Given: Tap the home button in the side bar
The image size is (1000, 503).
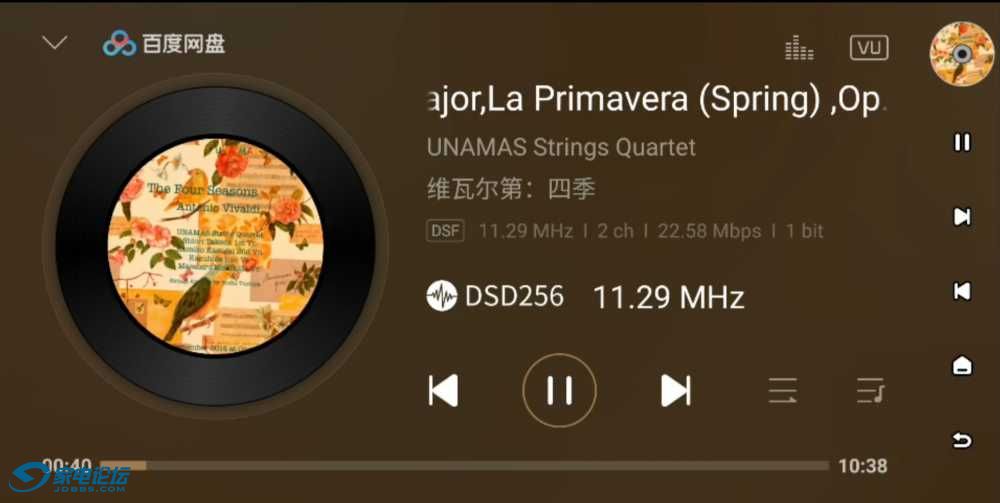Looking at the screenshot, I should 962,365.
